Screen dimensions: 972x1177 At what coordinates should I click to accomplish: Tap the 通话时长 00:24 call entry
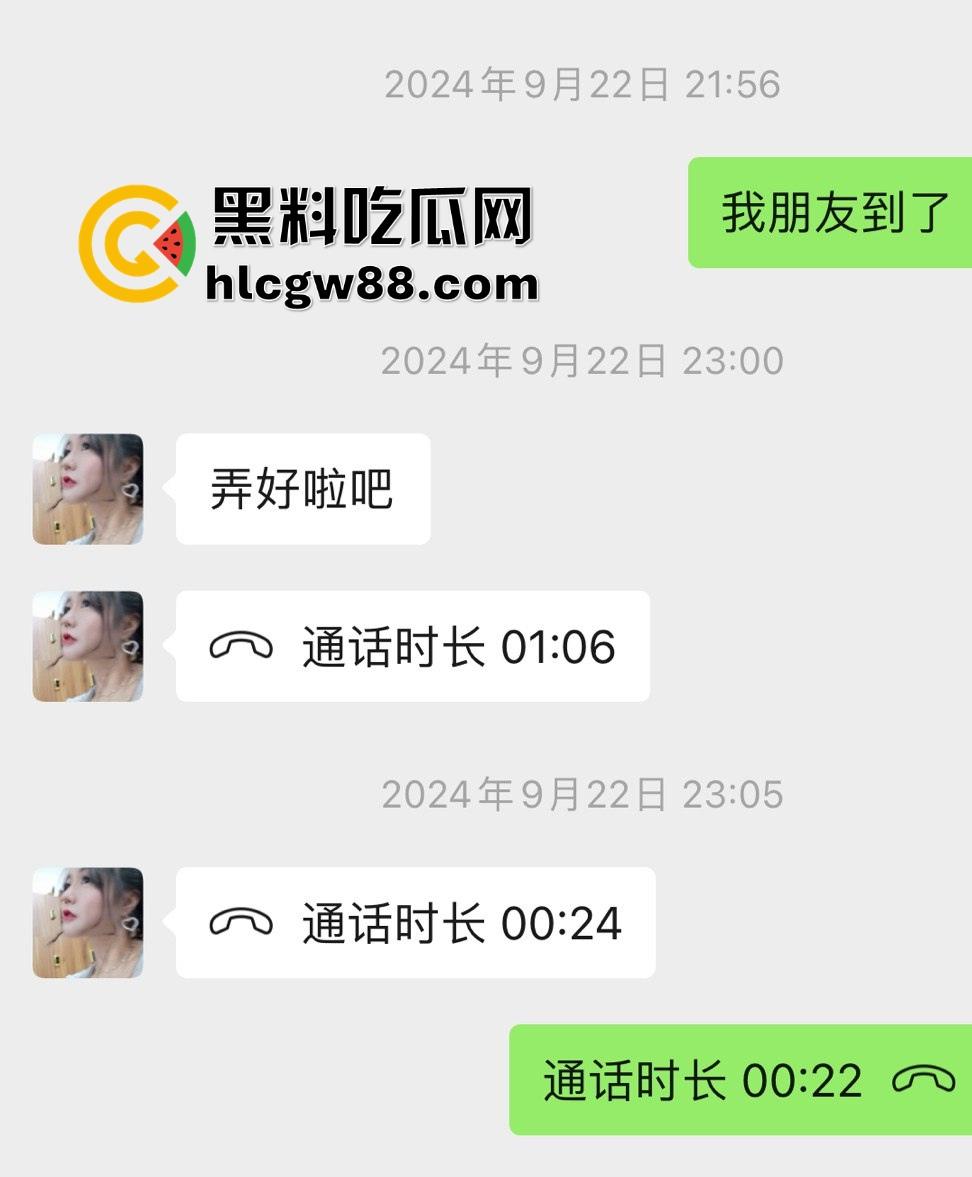pos(415,921)
